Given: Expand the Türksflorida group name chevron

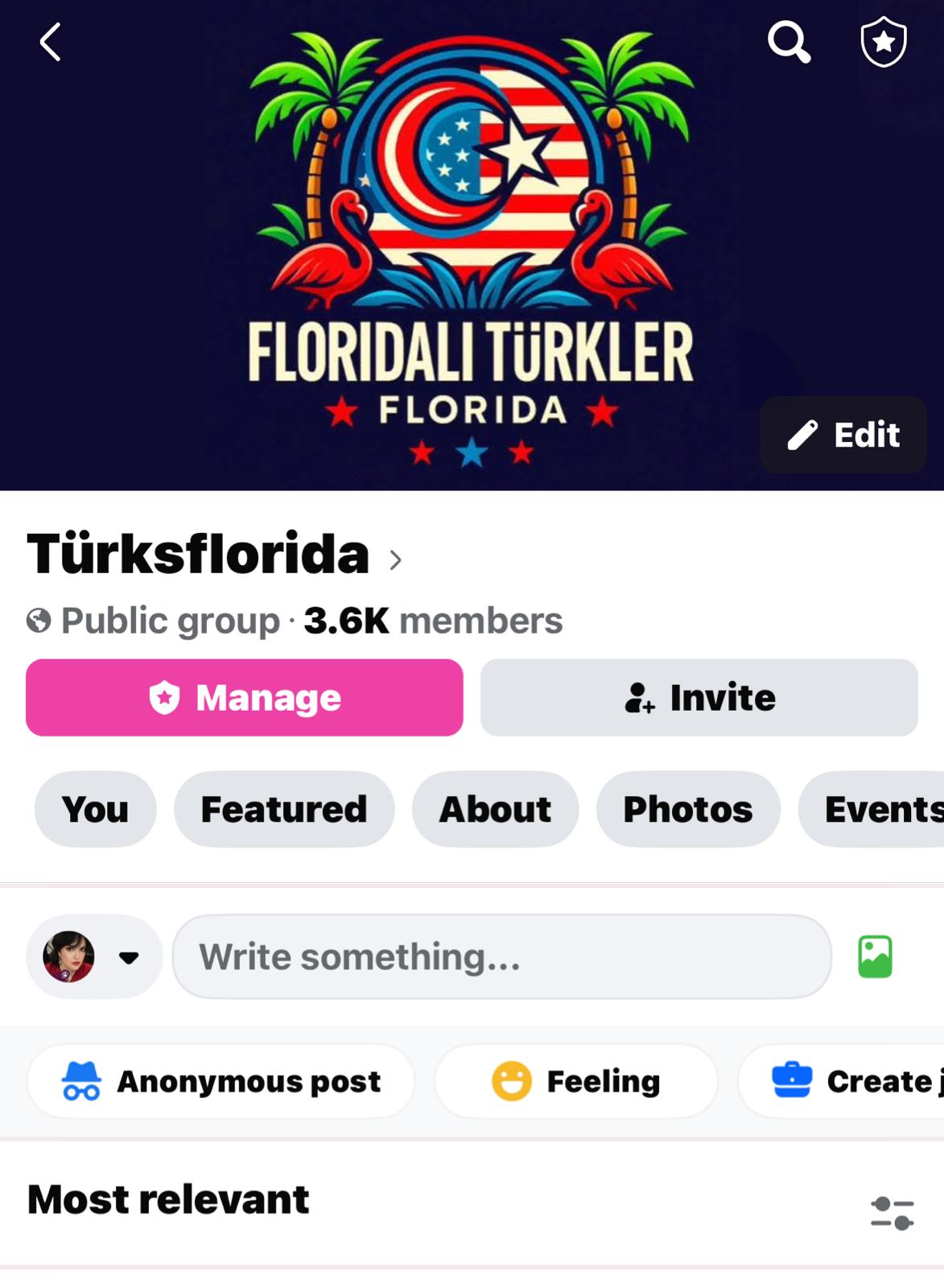Looking at the screenshot, I should click(x=395, y=559).
